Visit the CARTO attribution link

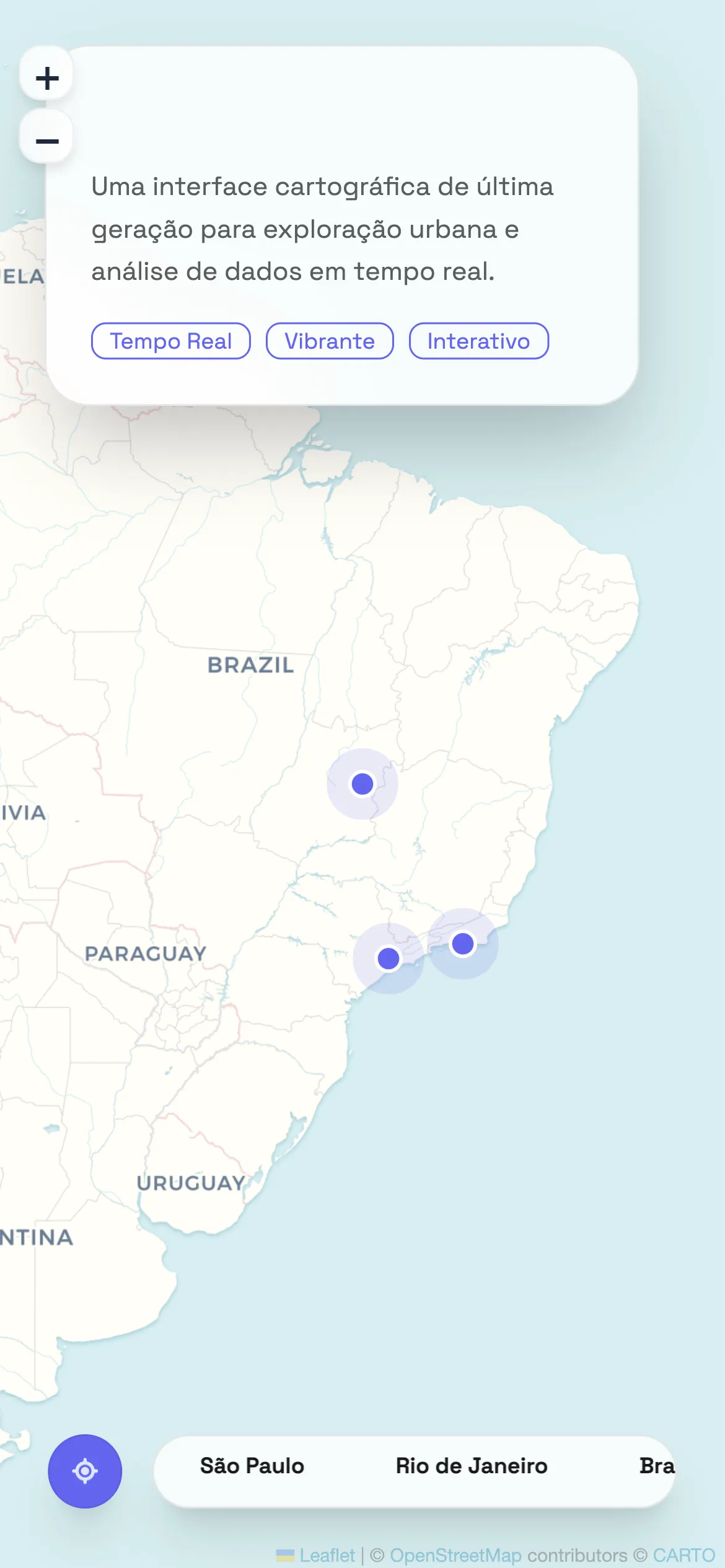(683, 1555)
